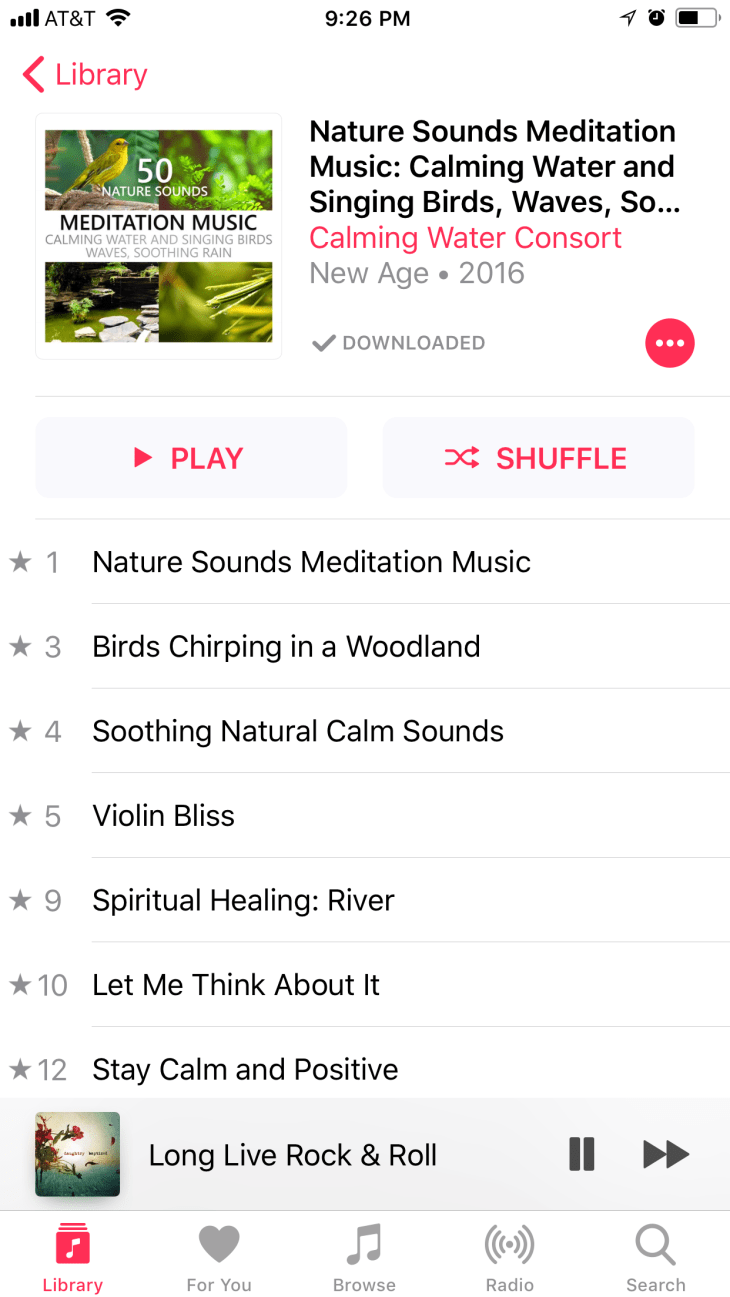Switch to the Browse tab
Viewport: 730px width, 1297px height.
click(x=364, y=1258)
